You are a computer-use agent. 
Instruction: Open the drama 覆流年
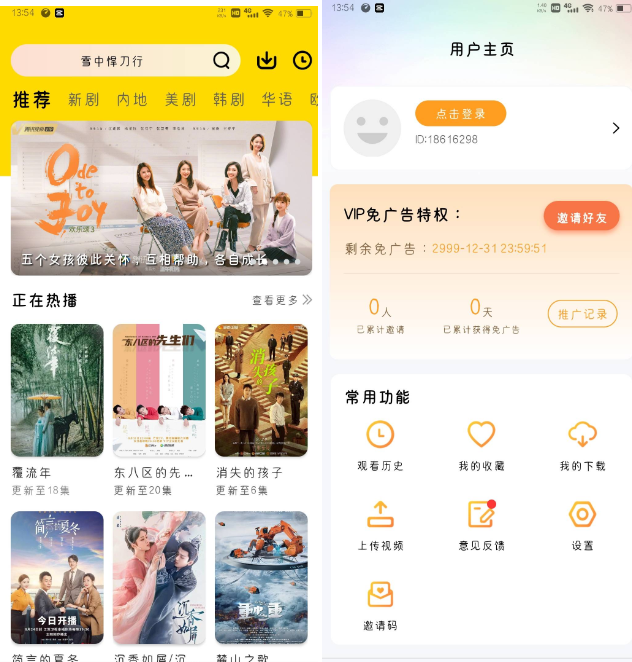57,391
